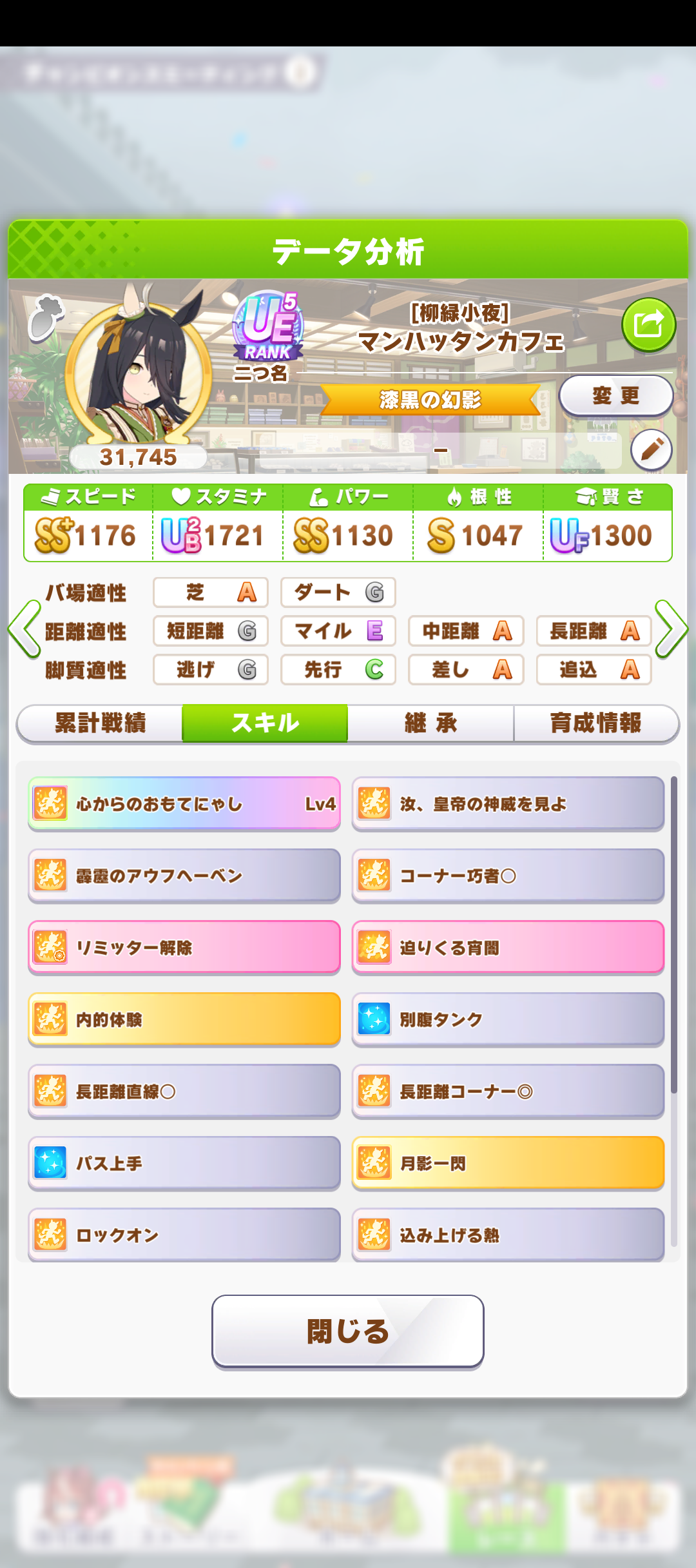This screenshot has height=1568, width=696.
Task: Tap the ロックオン skill
Action: coord(184,1235)
